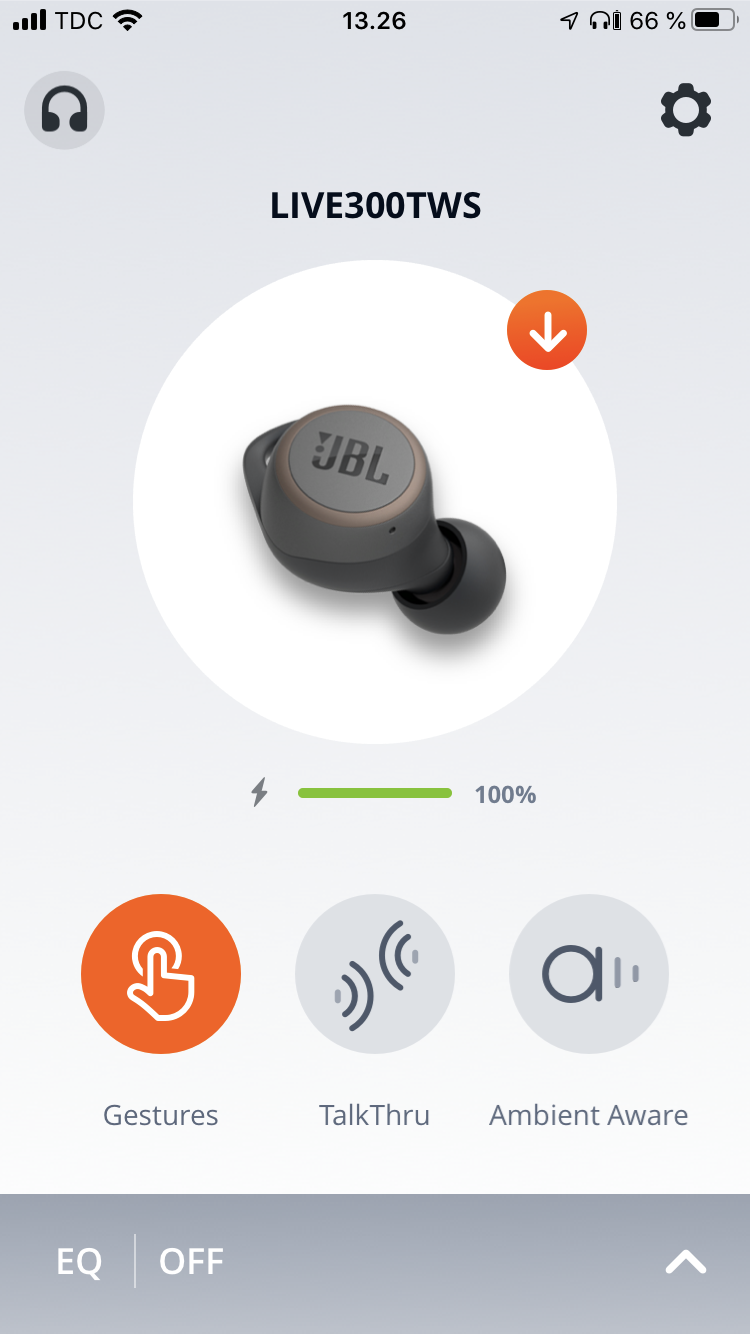Open the Gestures settings
Viewport: 750px width, 1334px height.
tap(161, 974)
